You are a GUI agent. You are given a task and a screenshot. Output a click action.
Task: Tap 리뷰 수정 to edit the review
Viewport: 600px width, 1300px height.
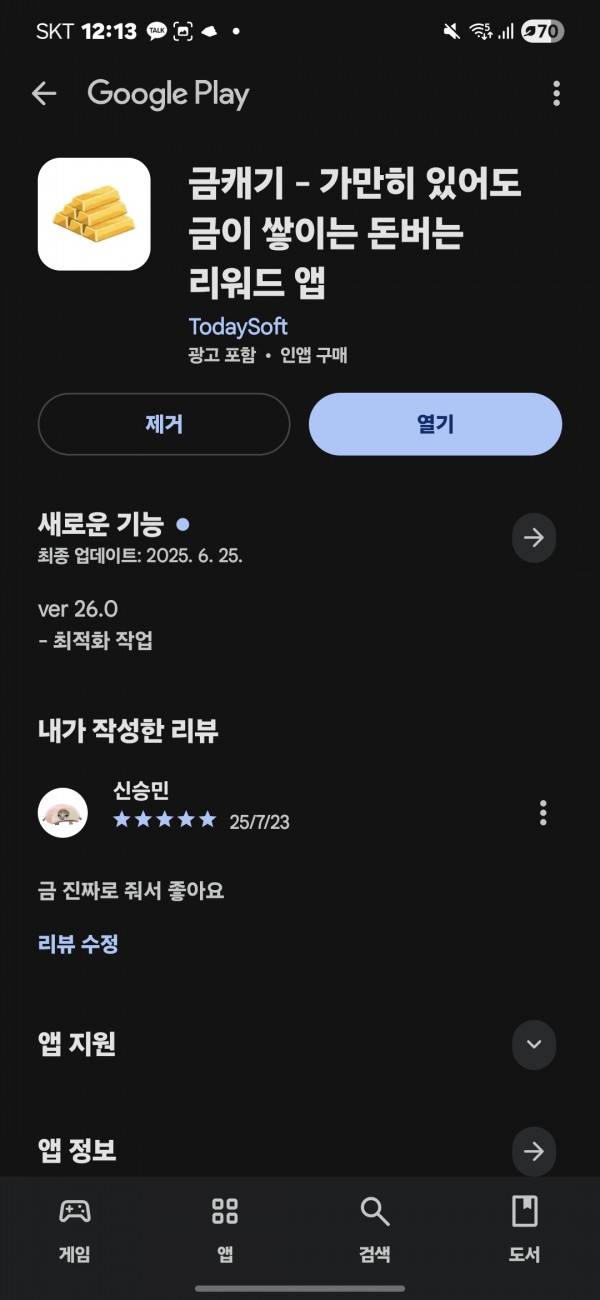(78, 943)
